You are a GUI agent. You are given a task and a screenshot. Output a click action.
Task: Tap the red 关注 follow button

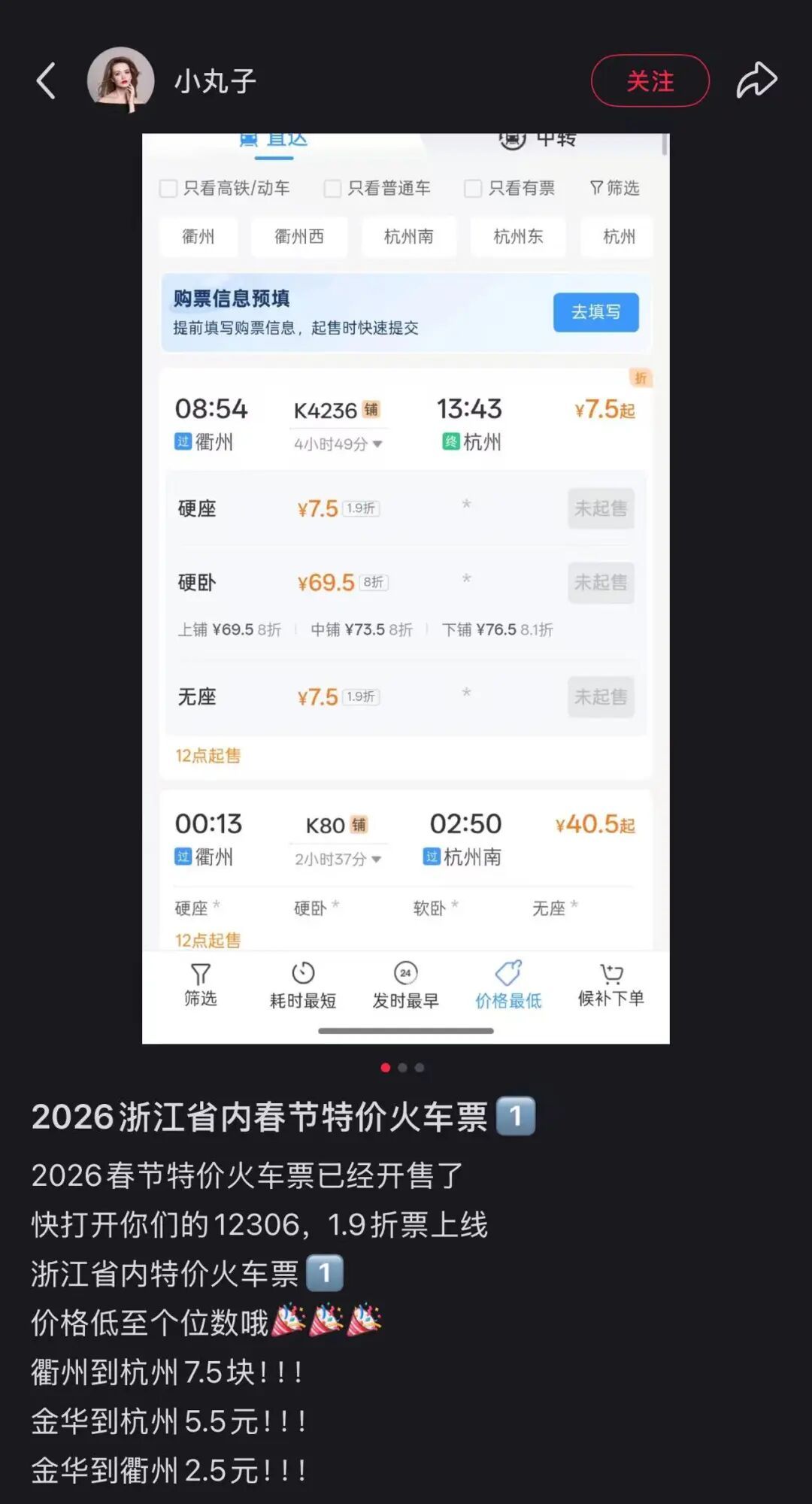coord(650,81)
